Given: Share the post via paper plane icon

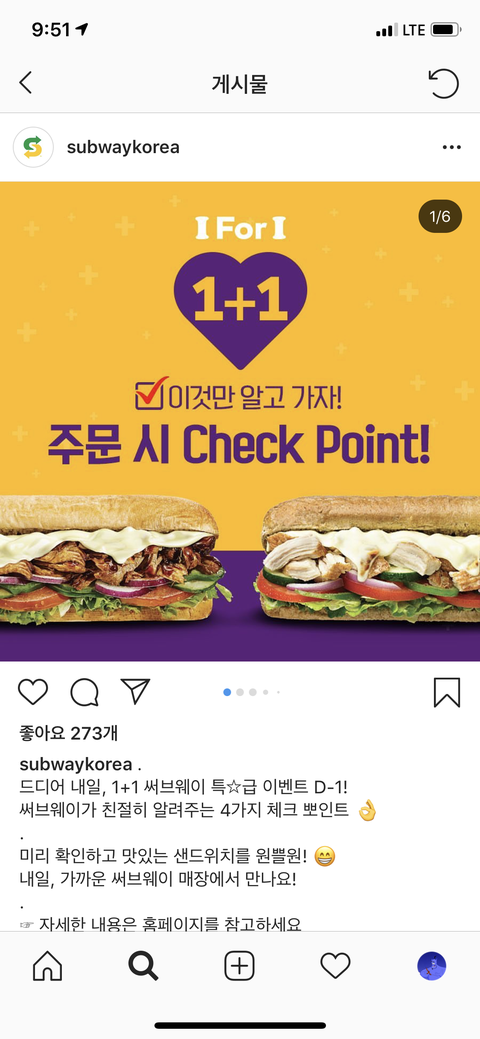Looking at the screenshot, I should tap(136, 691).
